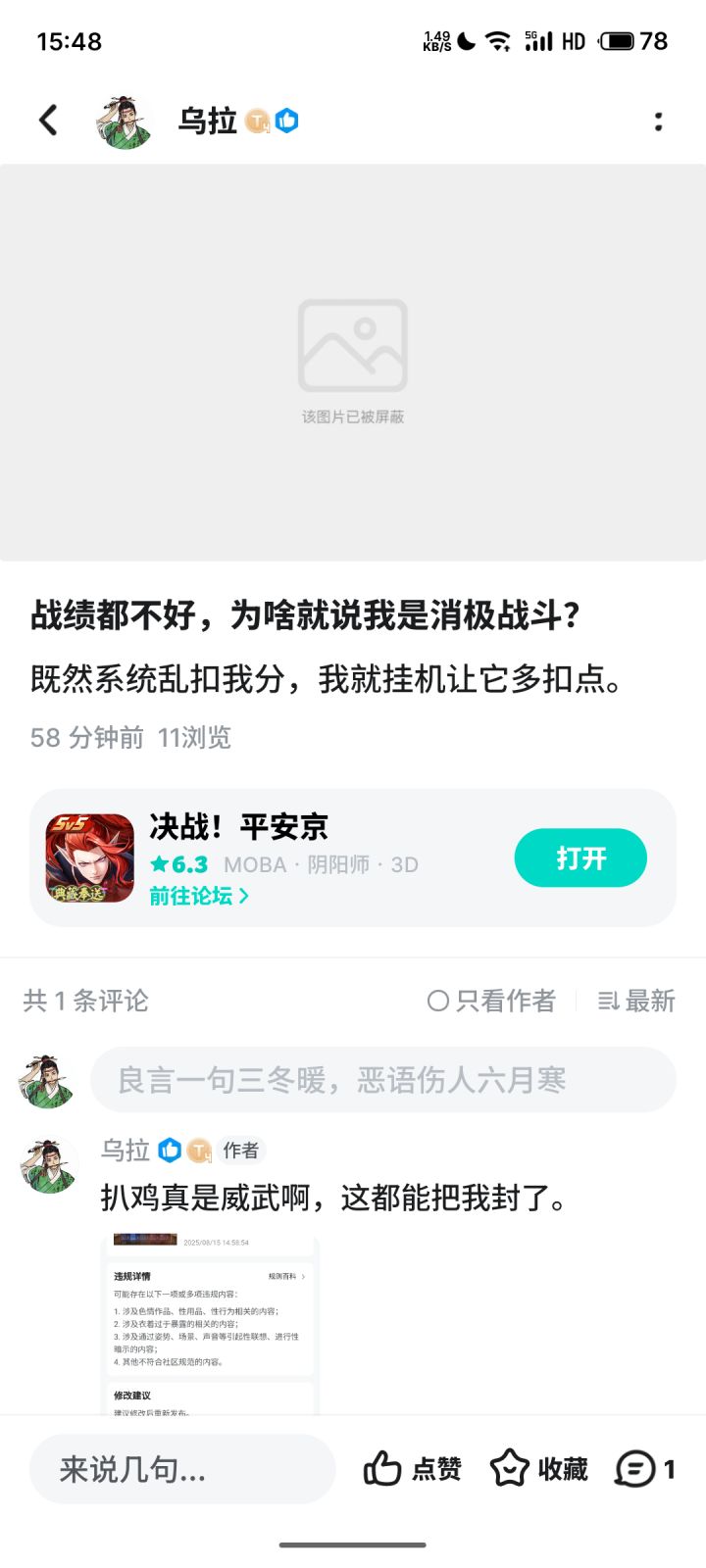Change comment sorting with 最新

coord(636,1001)
